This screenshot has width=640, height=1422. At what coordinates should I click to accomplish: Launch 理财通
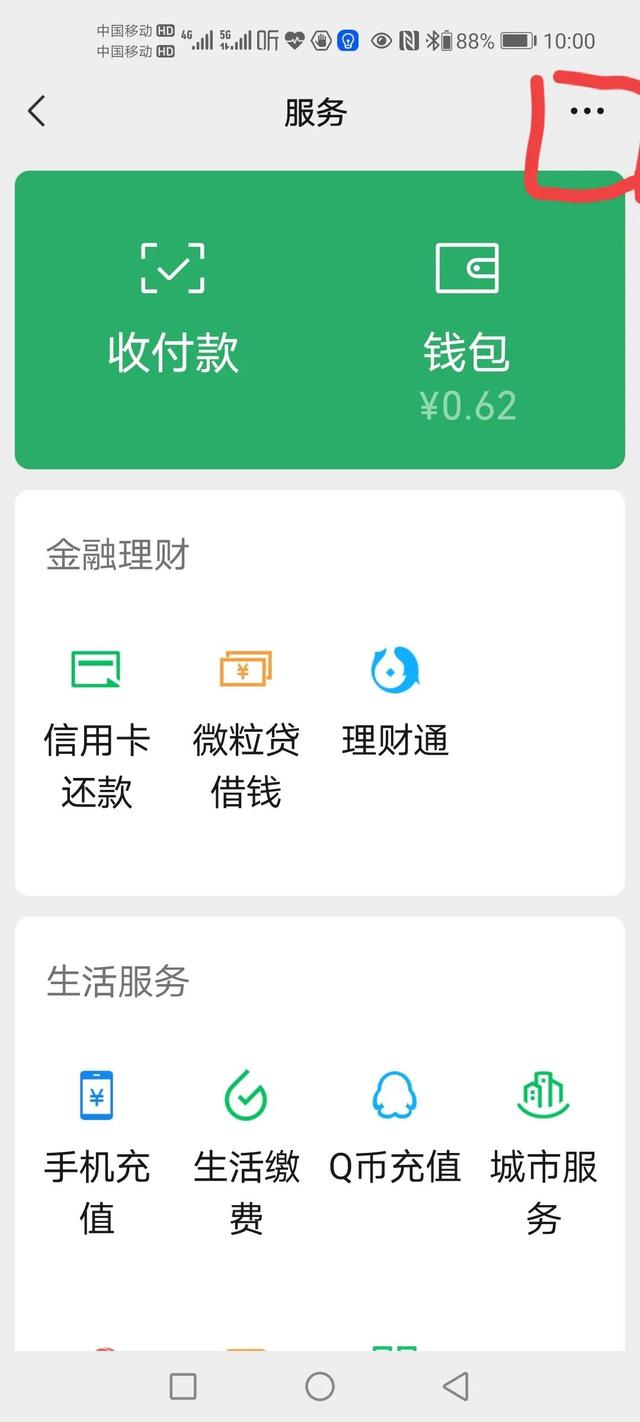pos(395,700)
